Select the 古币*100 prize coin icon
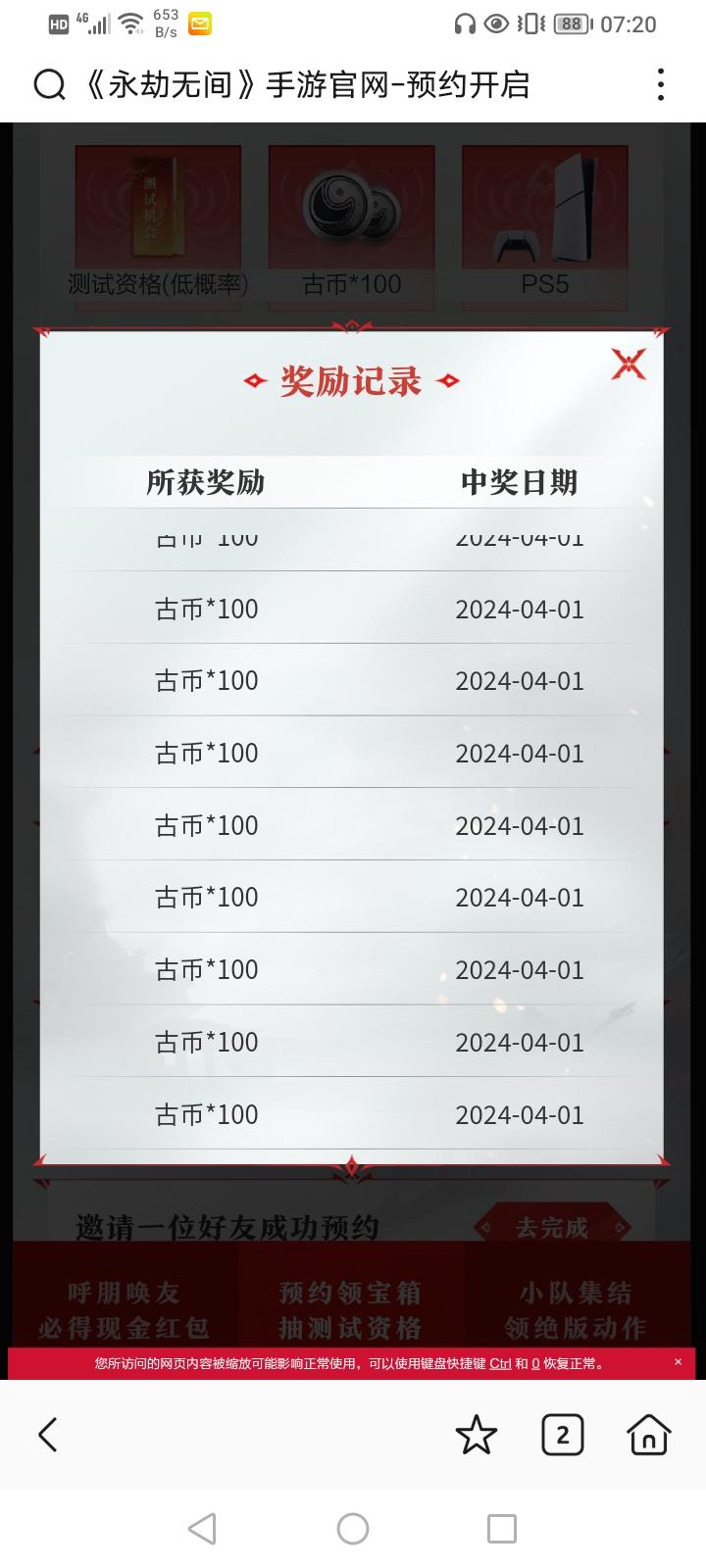This screenshot has height=1568, width=706. (x=350, y=206)
